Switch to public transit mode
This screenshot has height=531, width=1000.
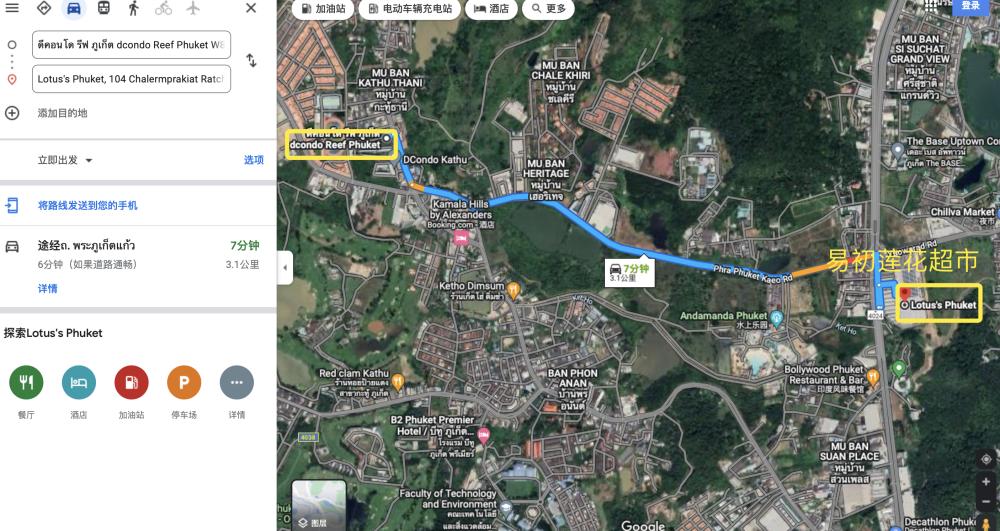[x=103, y=8]
